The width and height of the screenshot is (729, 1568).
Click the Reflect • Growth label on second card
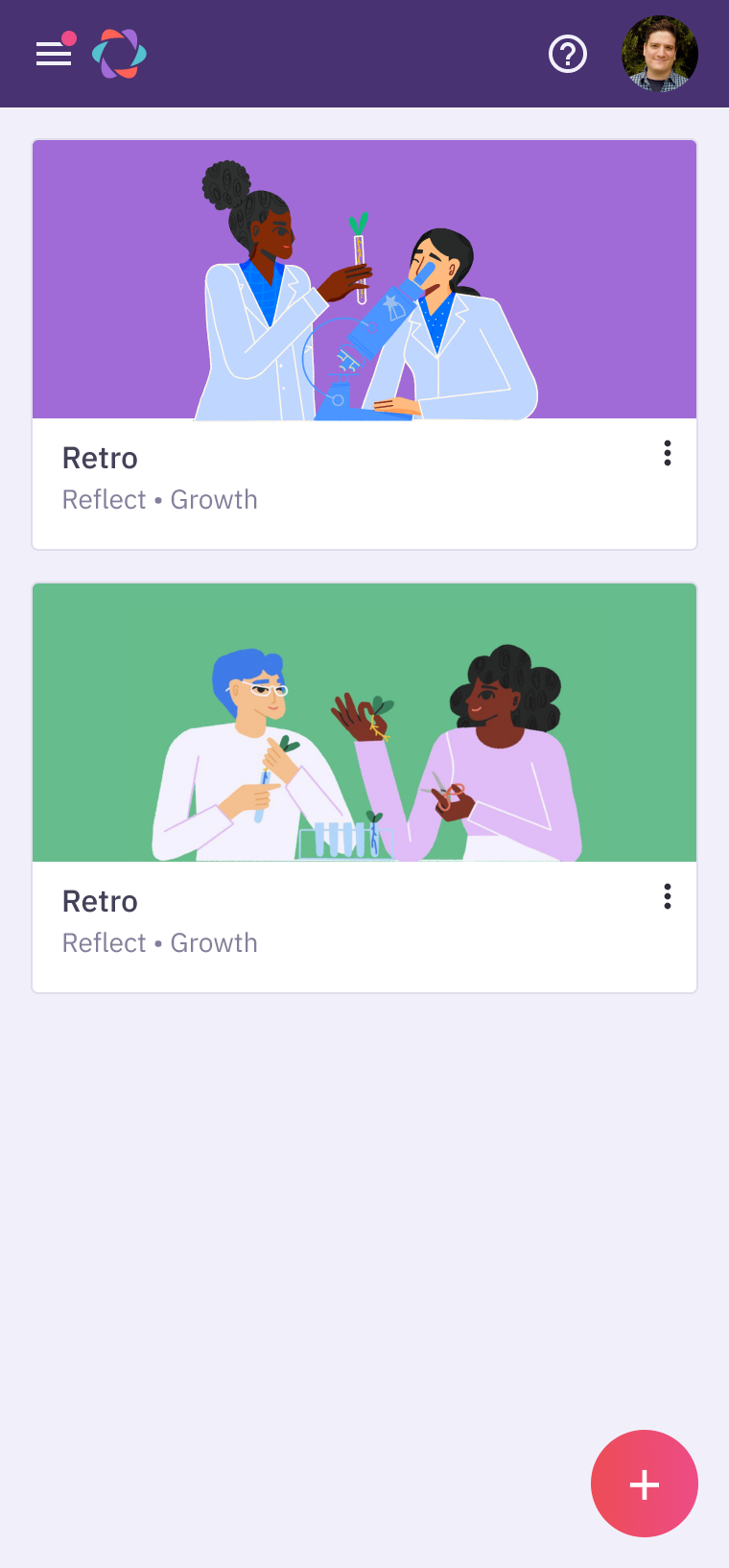159,942
